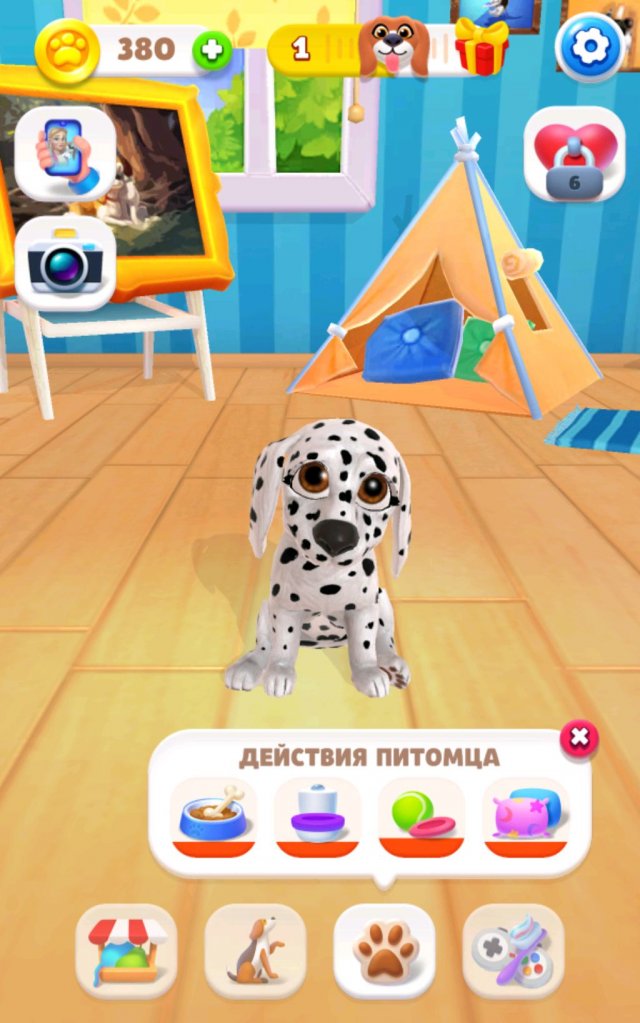The width and height of the screenshot is (640, 1023).
Task: Open the phone selfie button
Action: [x=65, y=153]
